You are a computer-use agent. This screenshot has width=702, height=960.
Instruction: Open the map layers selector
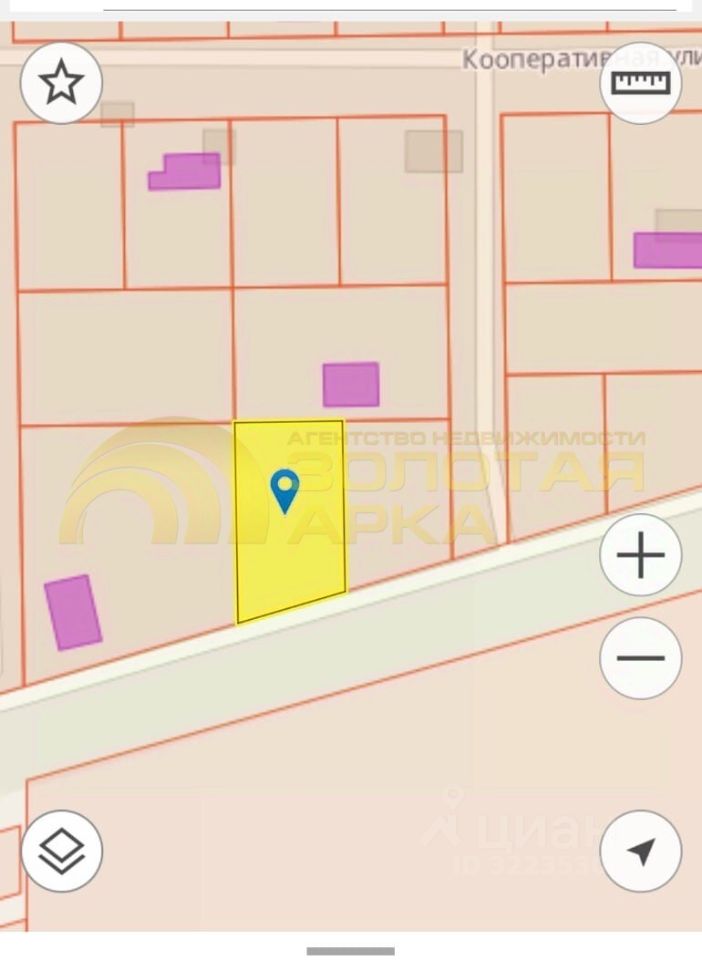61,851
